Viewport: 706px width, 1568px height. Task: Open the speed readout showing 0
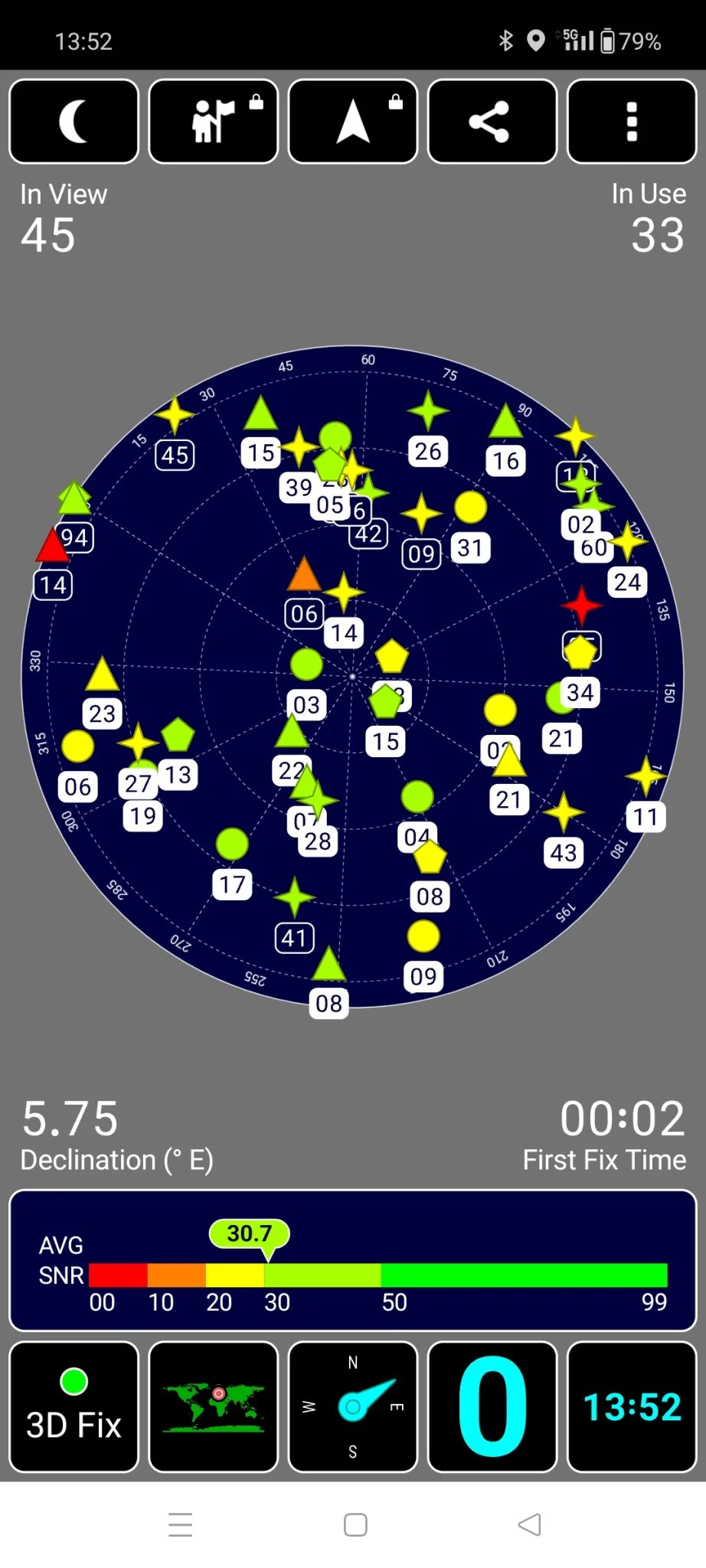point(492,1406)
